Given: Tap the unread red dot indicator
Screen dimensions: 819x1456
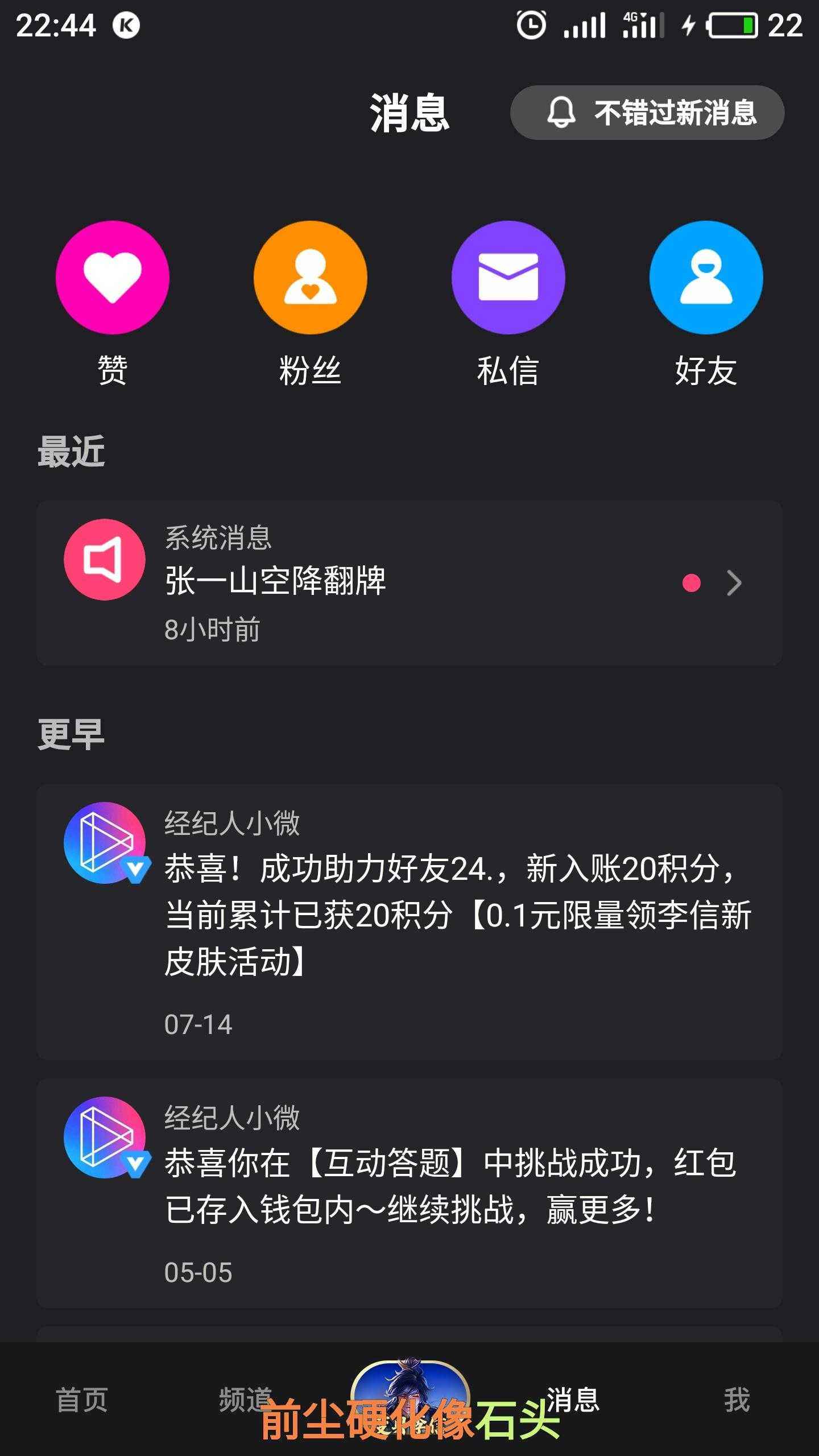Looking at the screenshot, I should point(691,581).
